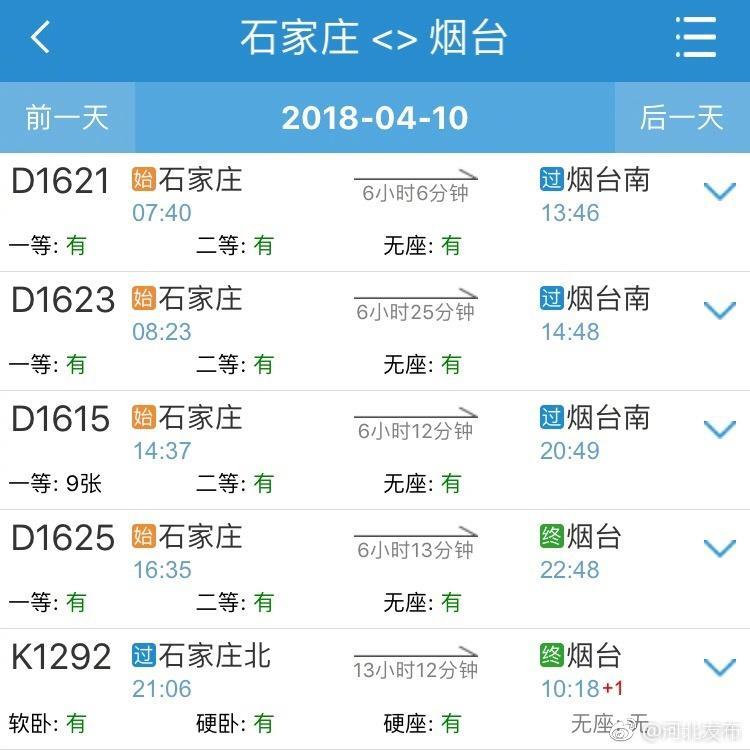Switch to next day 后一天
This screenshot has width=750, height=750.
(x=681, y=118)
